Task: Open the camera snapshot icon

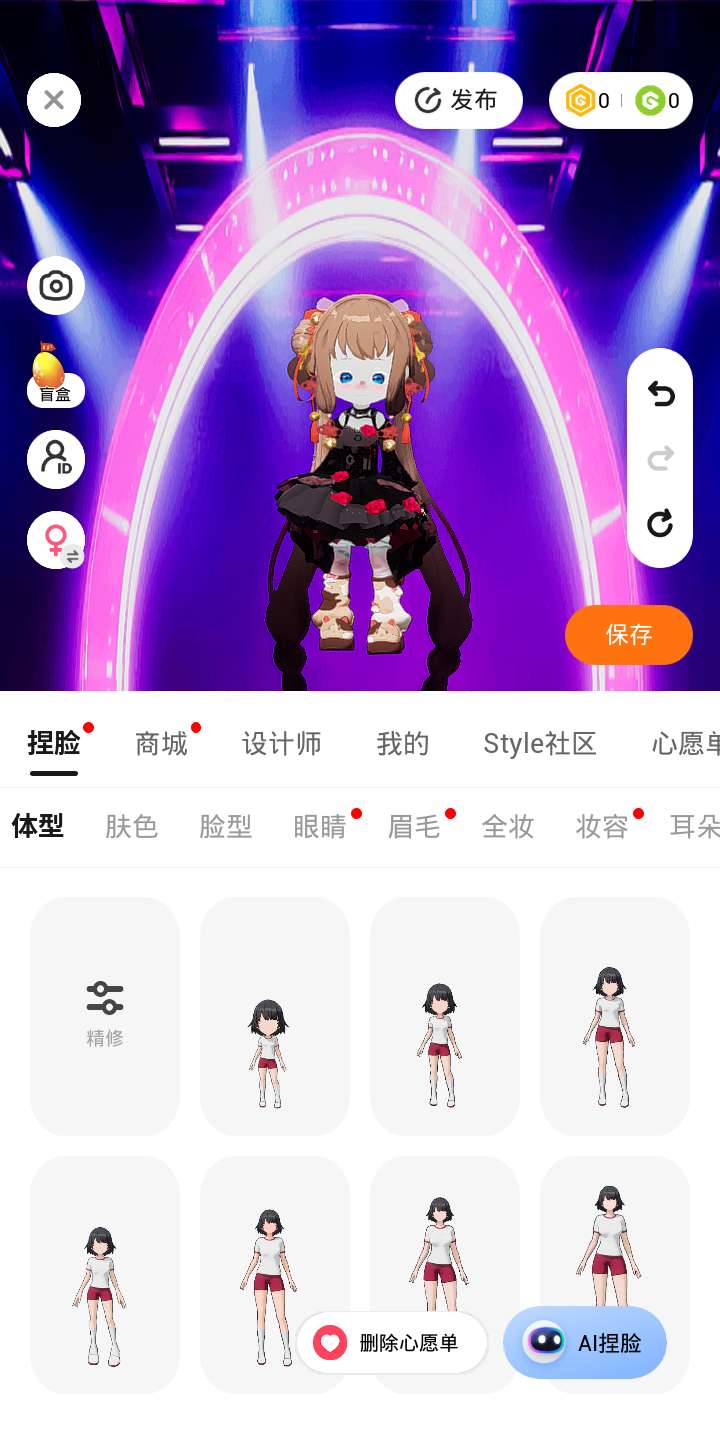Action: 56,286
